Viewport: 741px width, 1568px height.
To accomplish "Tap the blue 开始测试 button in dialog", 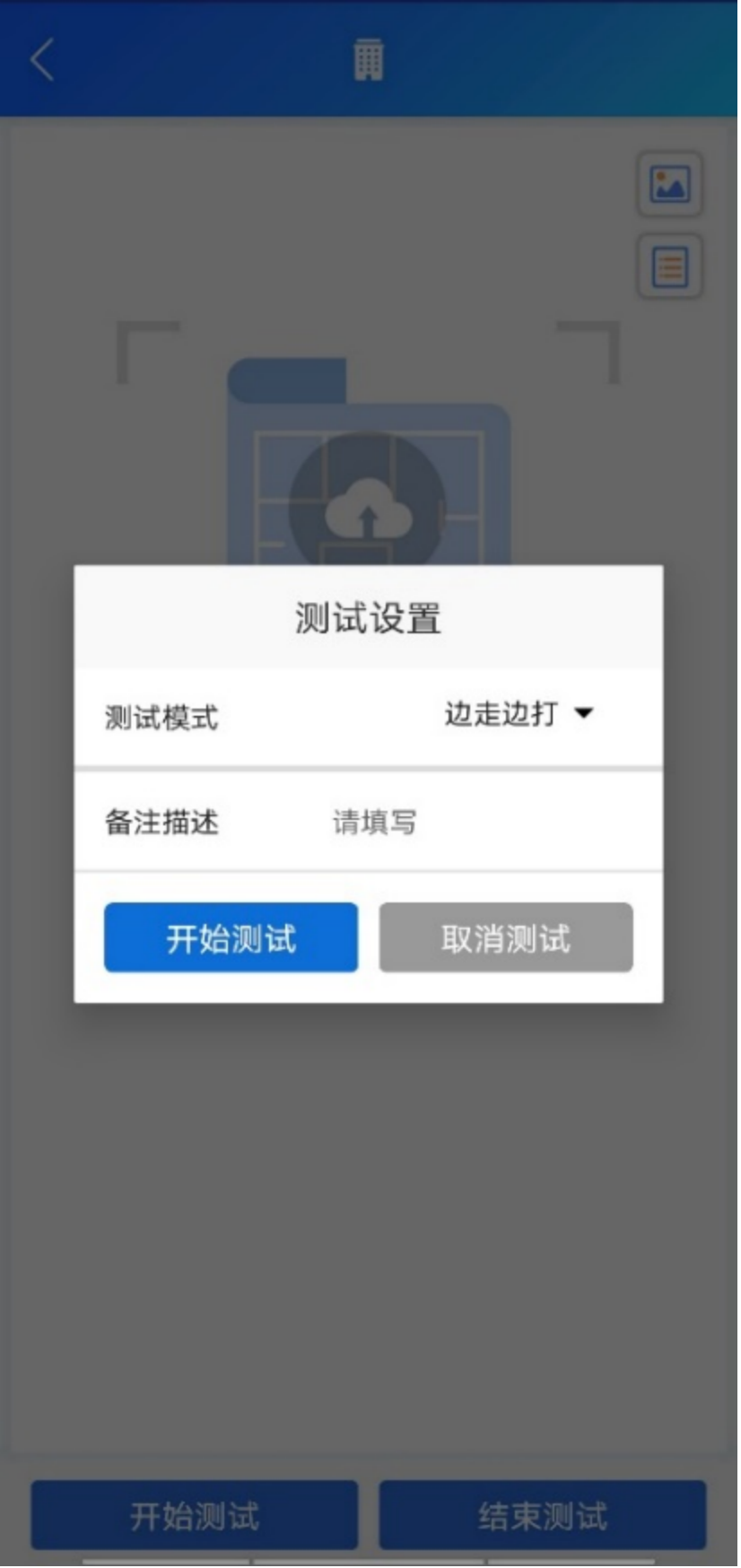I will 231,938.
